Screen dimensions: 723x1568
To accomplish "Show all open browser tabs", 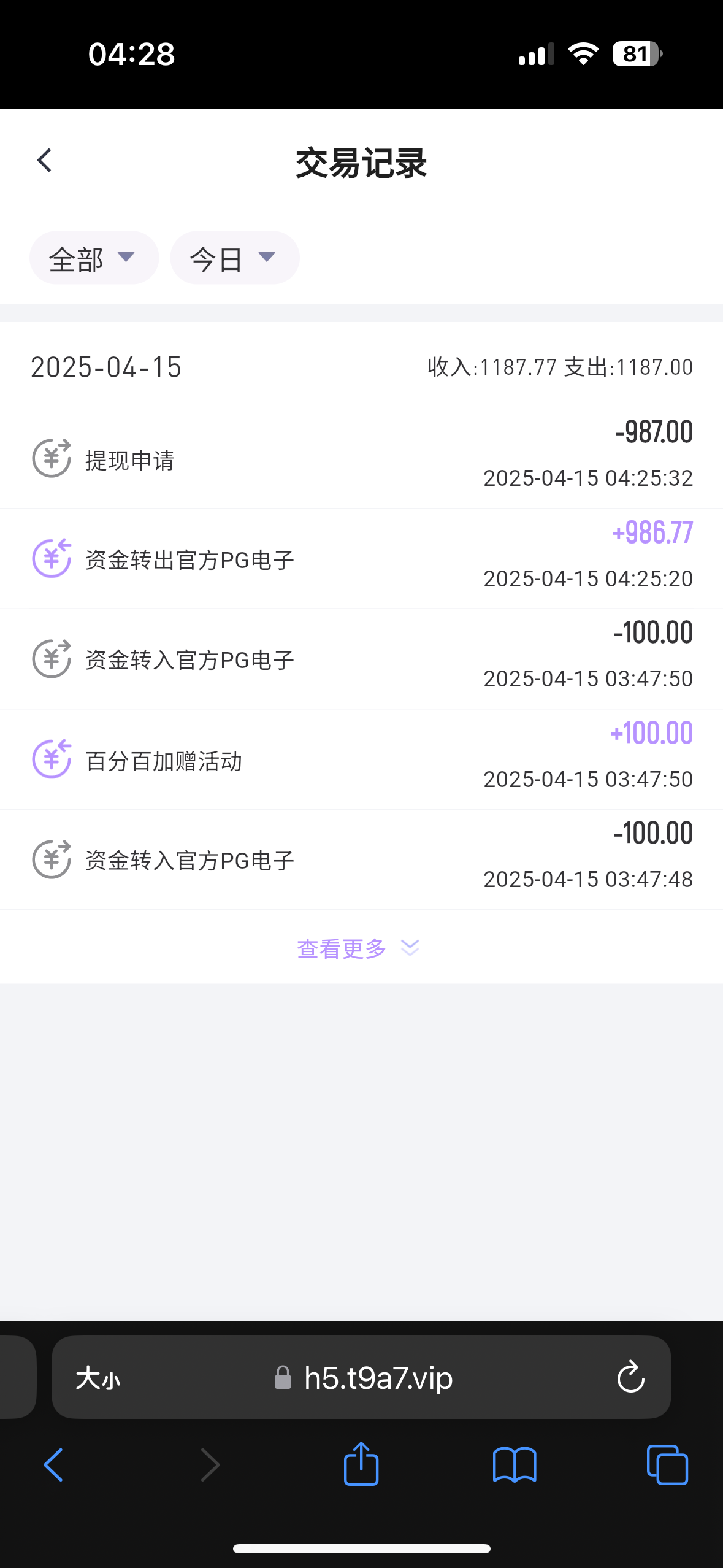I will coord(667,1464).
